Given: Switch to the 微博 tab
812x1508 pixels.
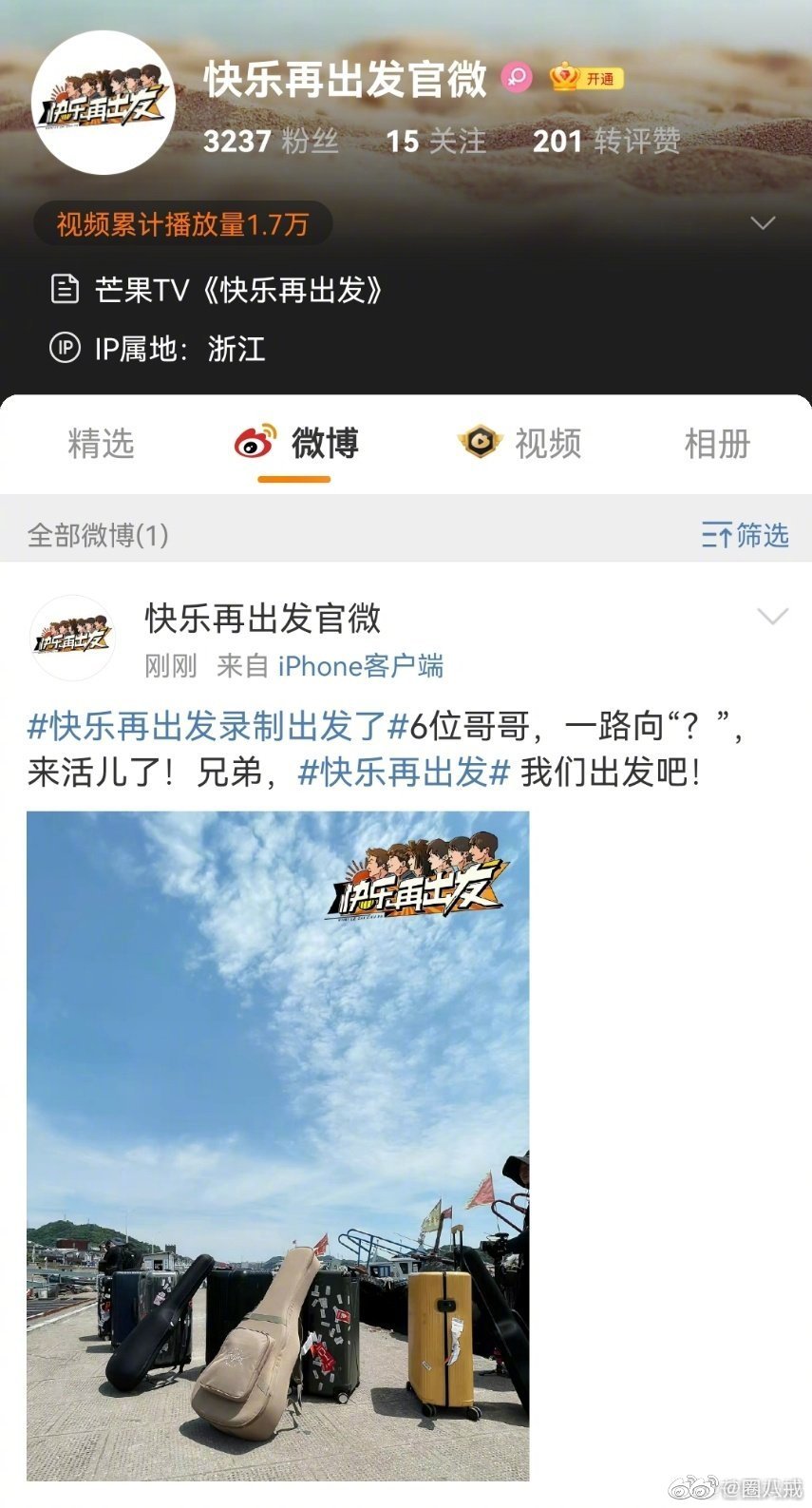Looking at the screenshot, I should tap(296, 444).
